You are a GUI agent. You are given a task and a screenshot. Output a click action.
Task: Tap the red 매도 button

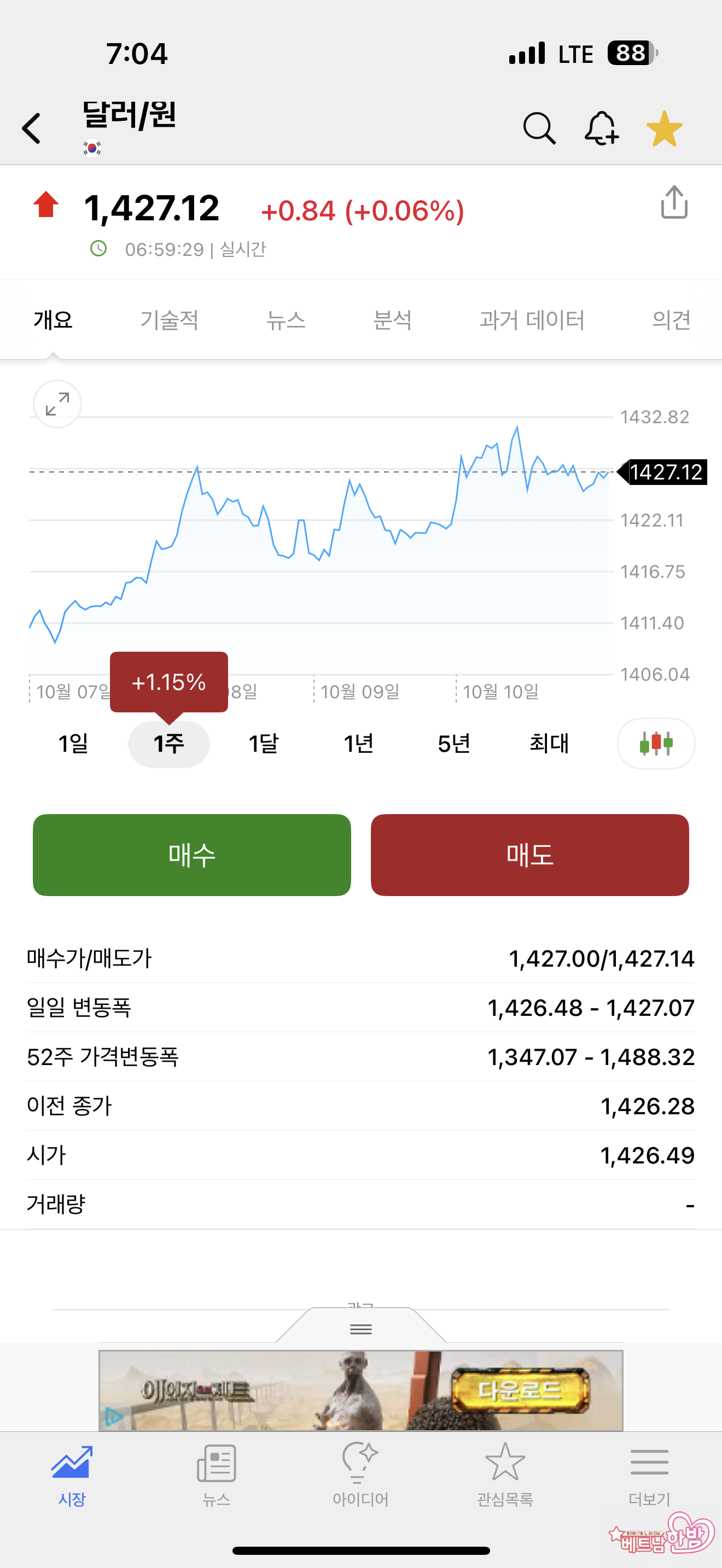pyautogui.click(x=529, y=855)
